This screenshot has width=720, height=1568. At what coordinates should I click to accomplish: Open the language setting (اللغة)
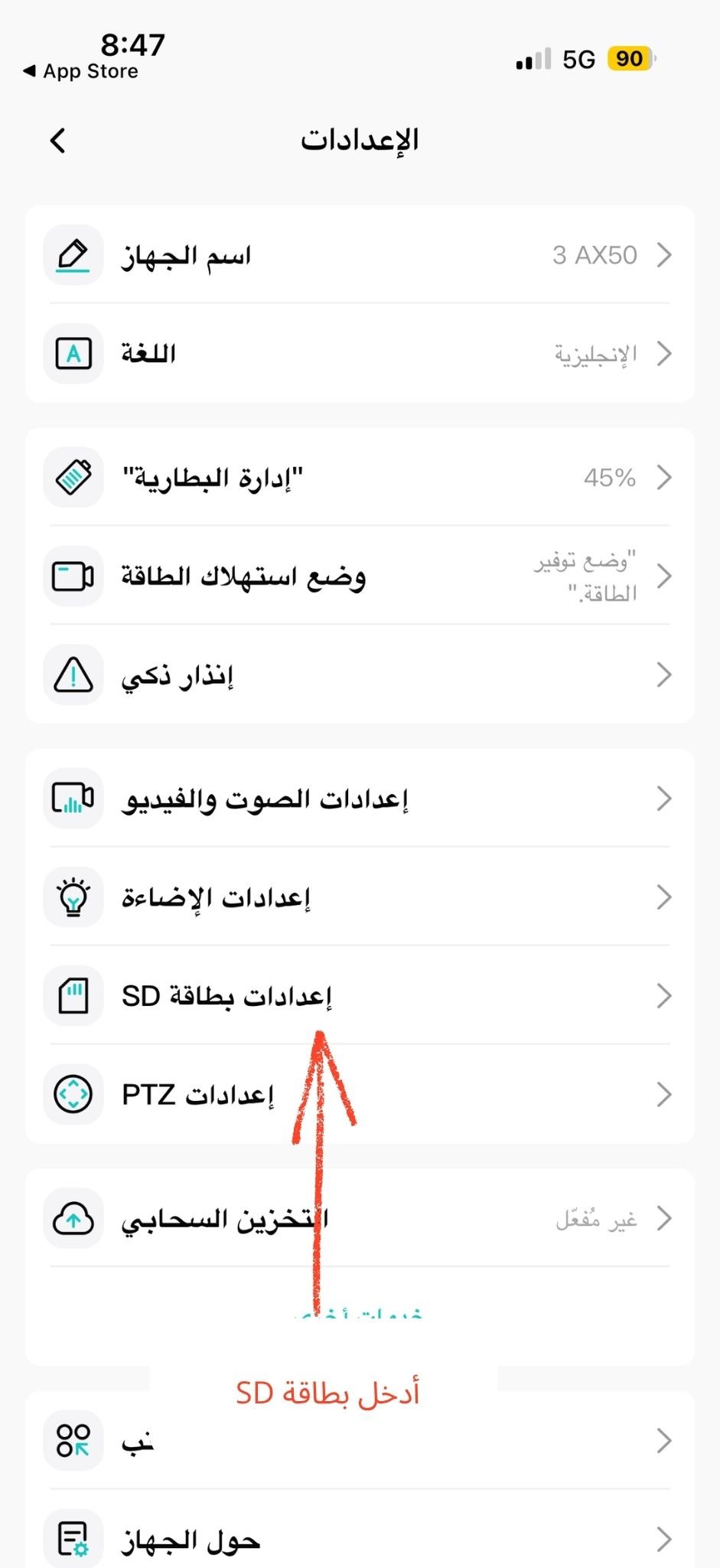360,354
